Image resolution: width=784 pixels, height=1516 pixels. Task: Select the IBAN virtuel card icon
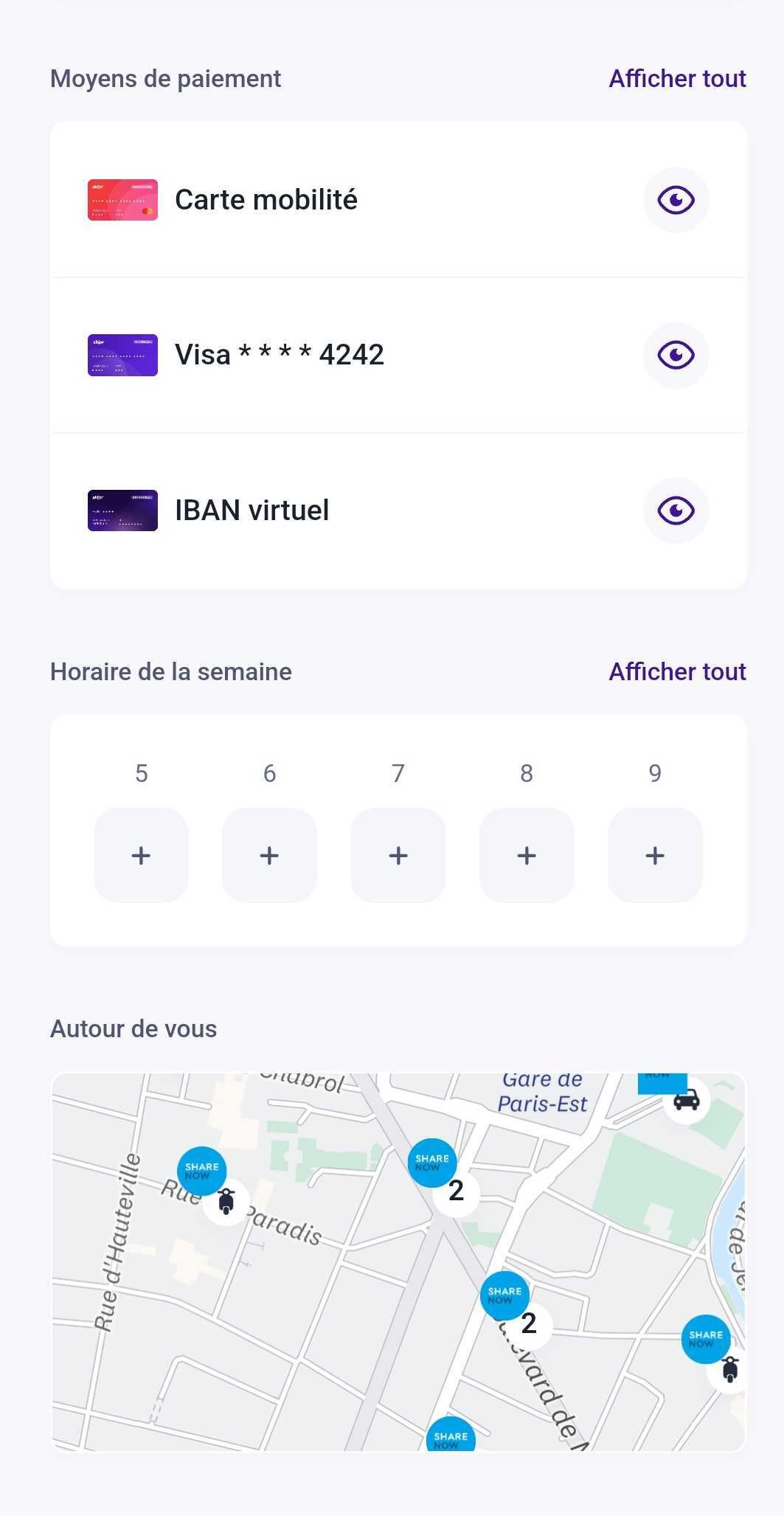coord(122,510)
